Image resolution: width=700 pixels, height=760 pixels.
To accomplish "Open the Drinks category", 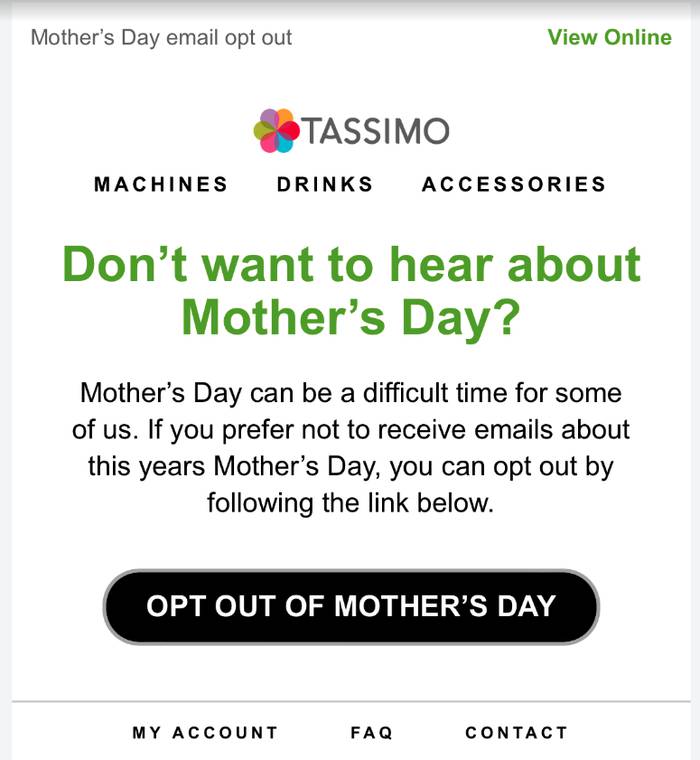I will (325, 184).
